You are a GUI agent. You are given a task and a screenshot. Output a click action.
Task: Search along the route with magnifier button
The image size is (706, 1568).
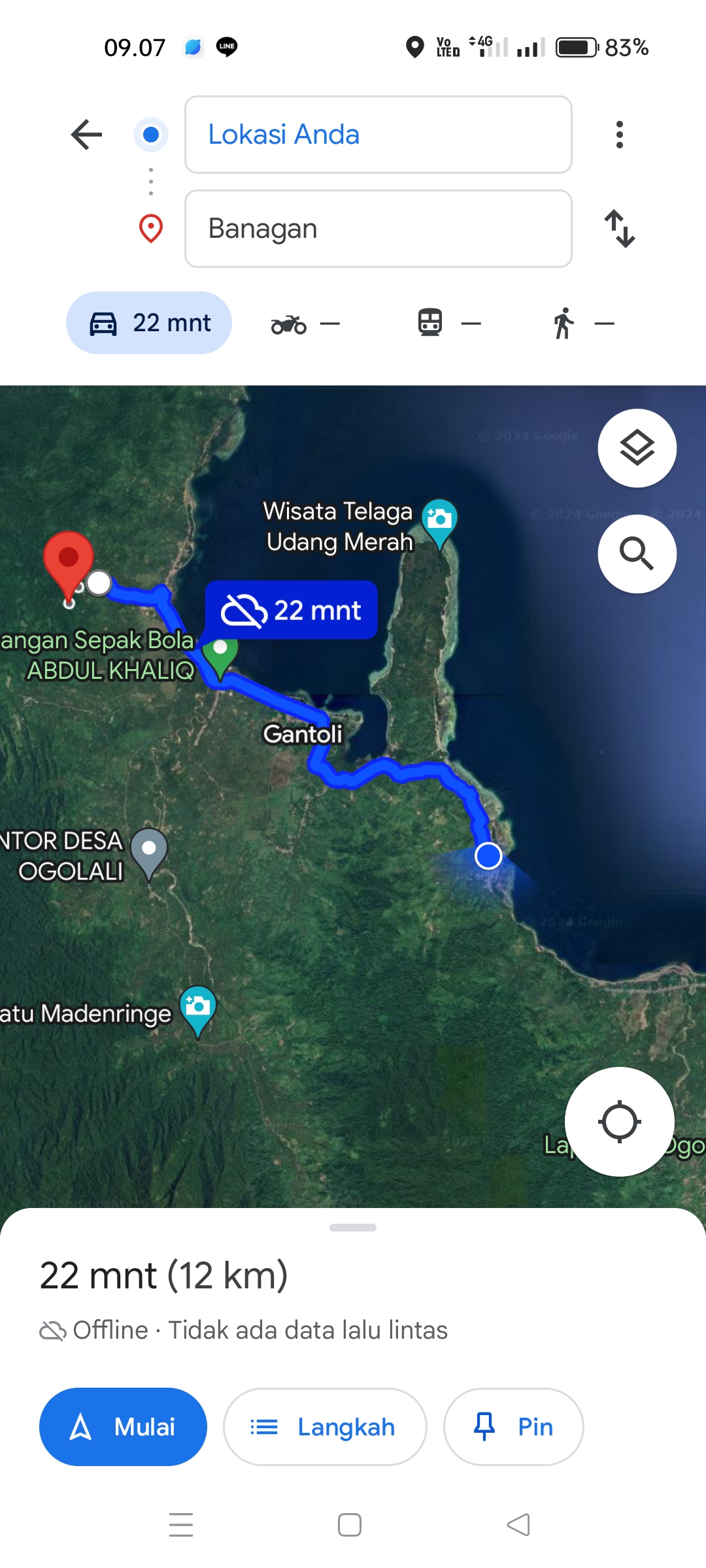(x=637, y=554)
